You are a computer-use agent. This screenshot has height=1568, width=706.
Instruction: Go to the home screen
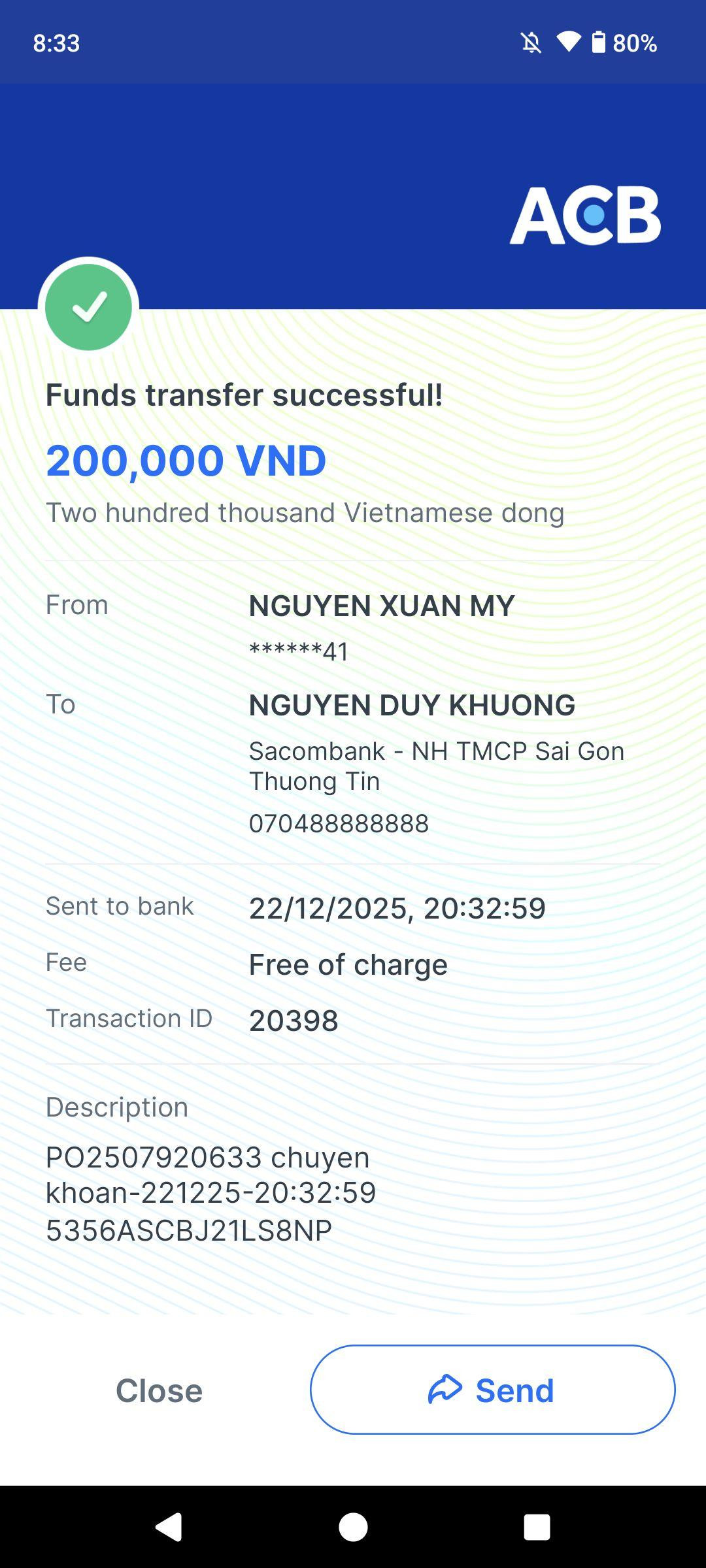353,1527
